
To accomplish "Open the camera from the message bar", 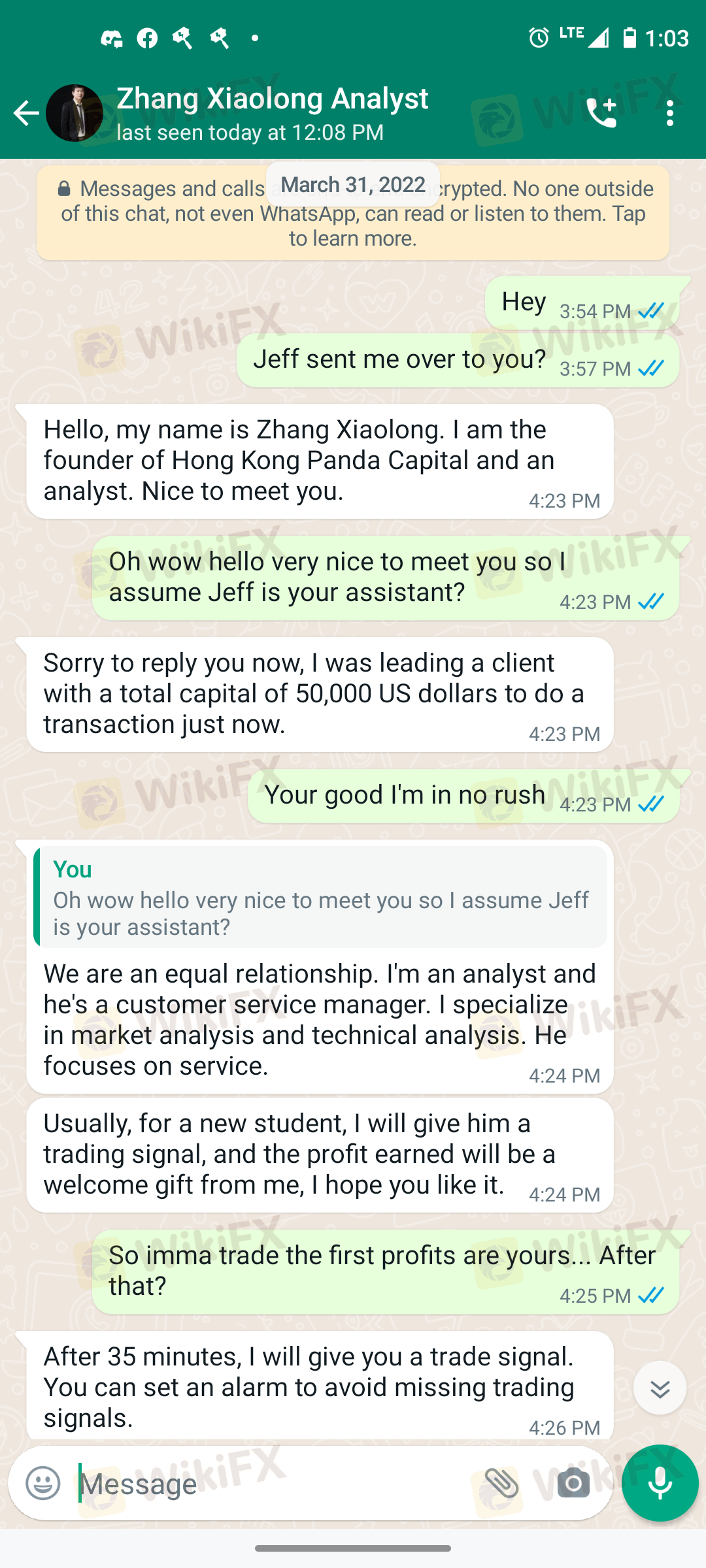I will pos(573,1483).
